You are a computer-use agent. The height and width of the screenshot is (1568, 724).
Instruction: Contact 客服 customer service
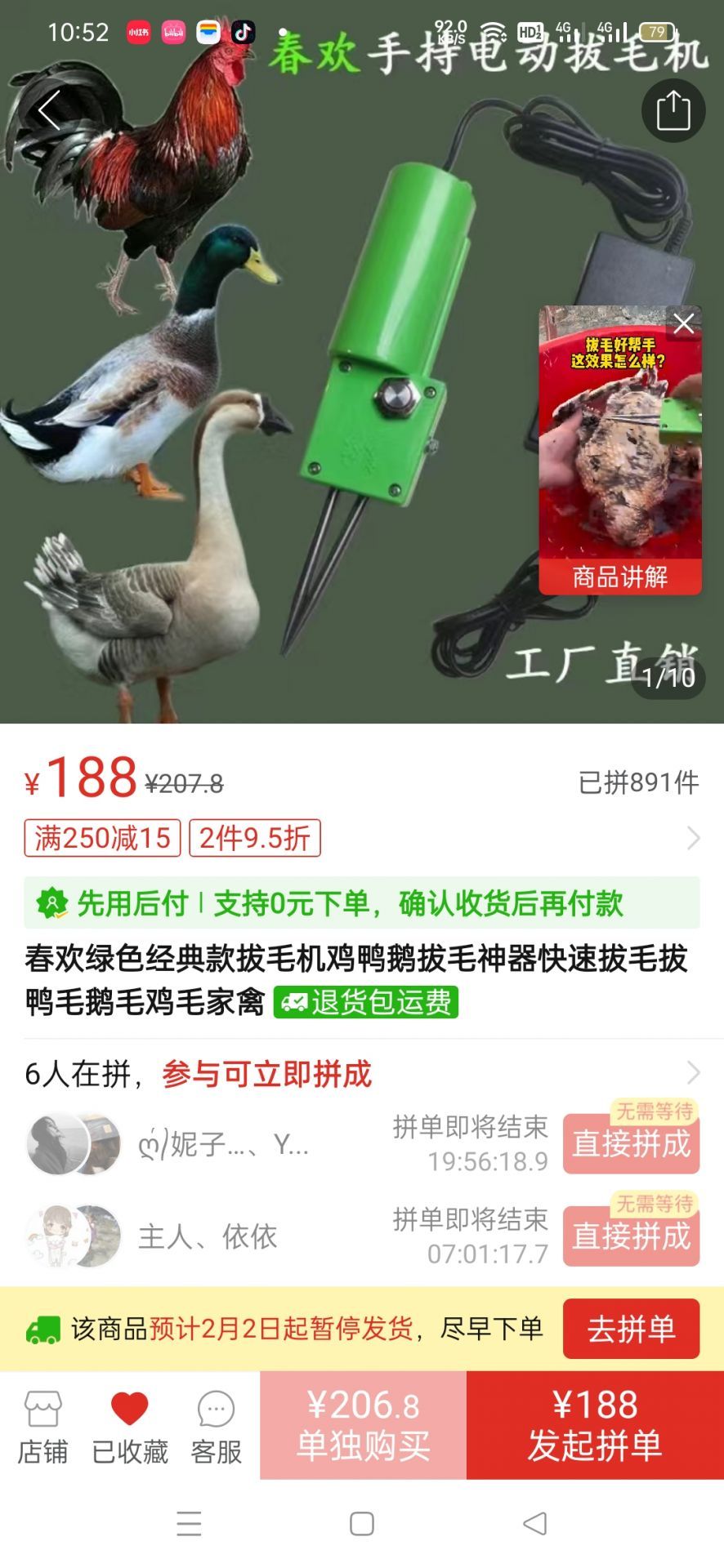pyautogui.click(x=216, y=1428)
